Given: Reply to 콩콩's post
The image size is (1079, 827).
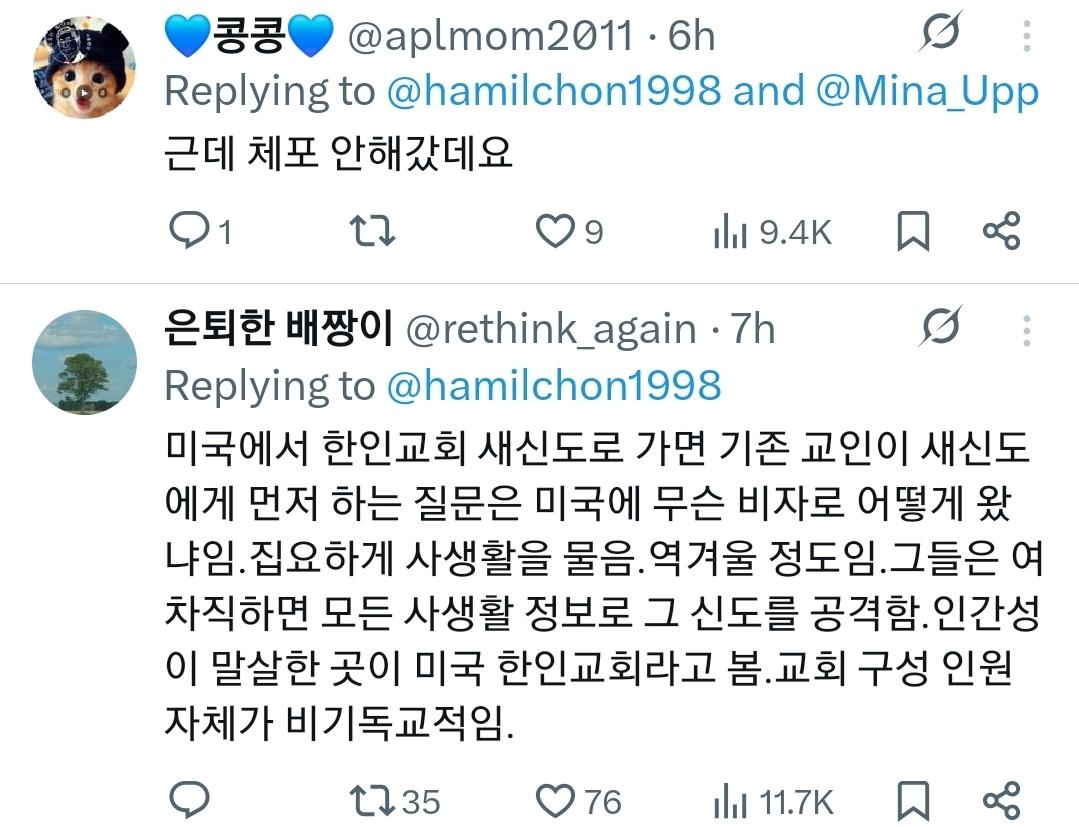Looking at the screenshot, I should point(187,232).
